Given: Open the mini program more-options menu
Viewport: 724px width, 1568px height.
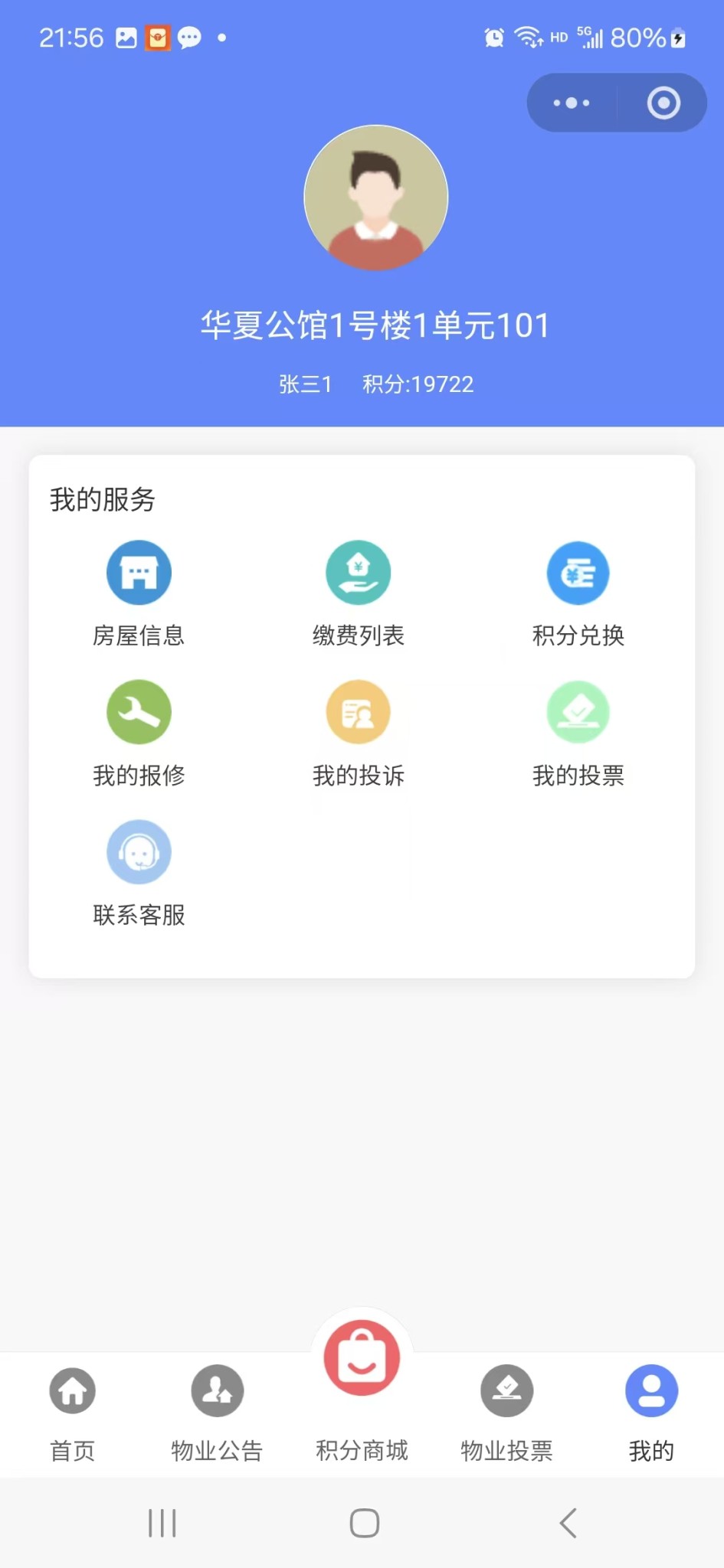Looking at the screenshot, I should 572,103.
